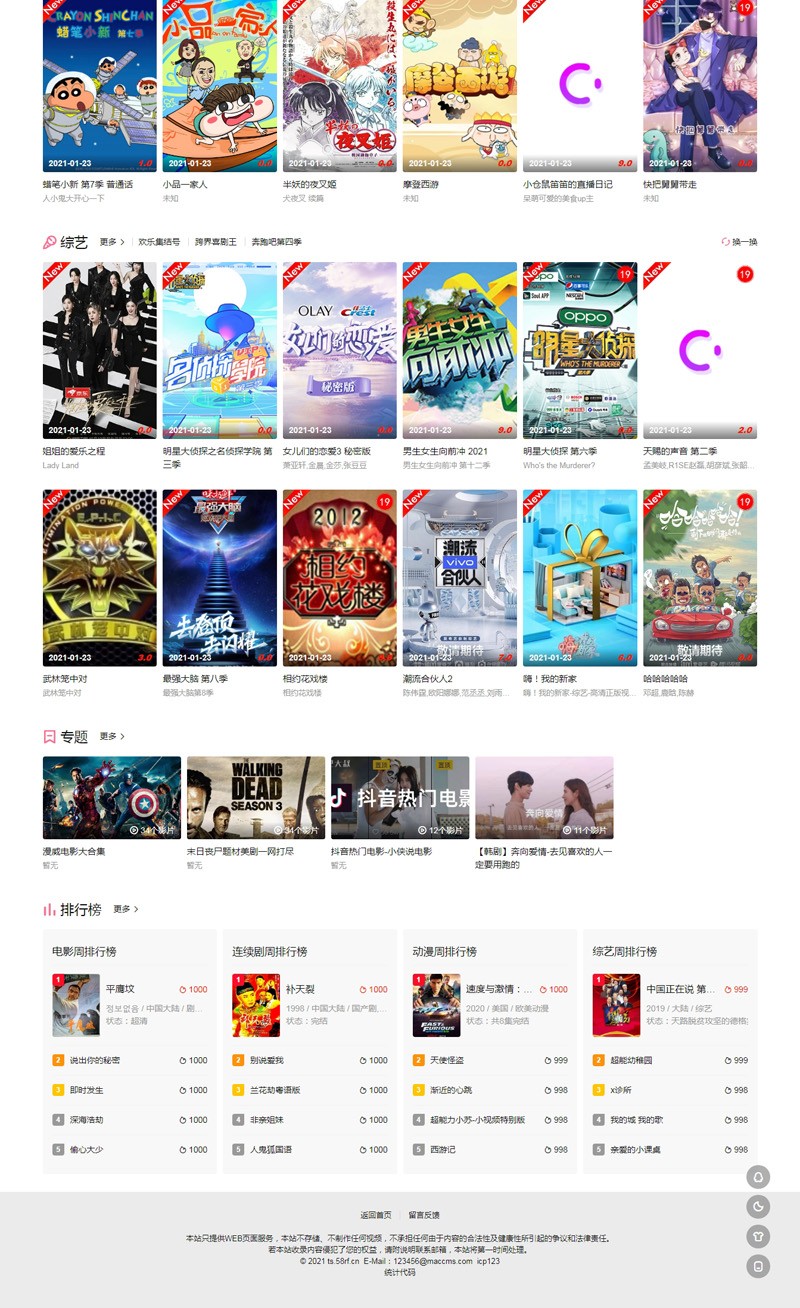800x1308 pixels.
Task: Tap 更多 next to 排行榜 heading
Action: 125,909
